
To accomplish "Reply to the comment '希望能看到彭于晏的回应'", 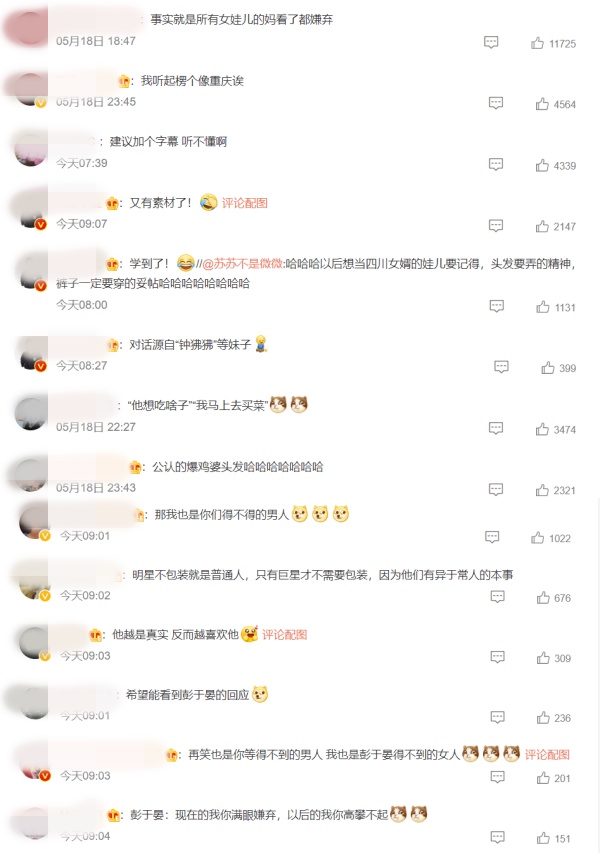I will 497,718.
